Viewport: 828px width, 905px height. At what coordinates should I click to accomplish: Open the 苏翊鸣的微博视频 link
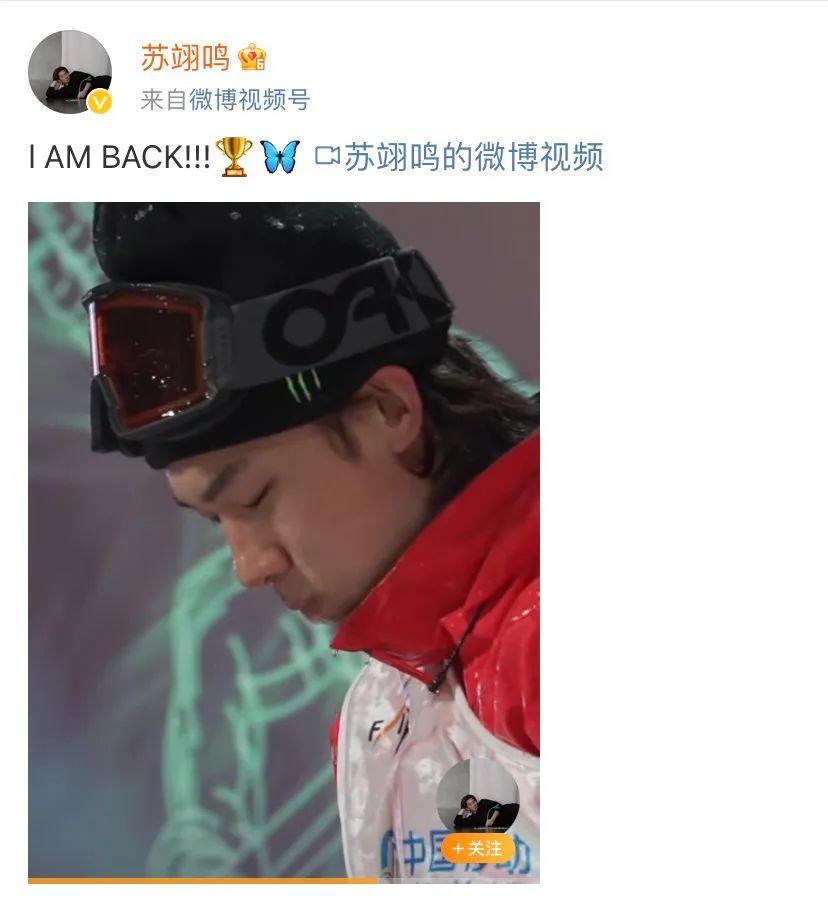click(460, 158)
